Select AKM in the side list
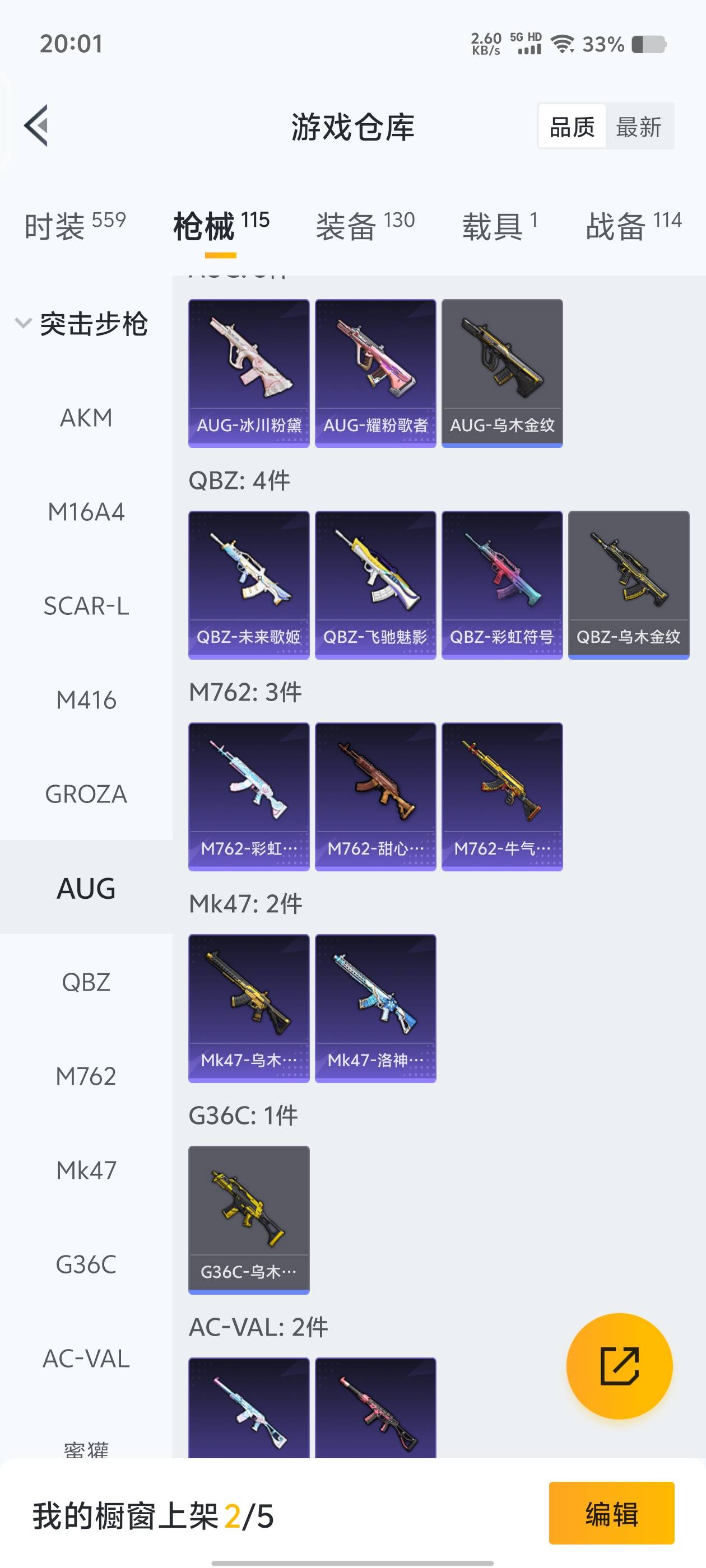The height and width of the screenshot is (1568, 706). pos(86,418)
